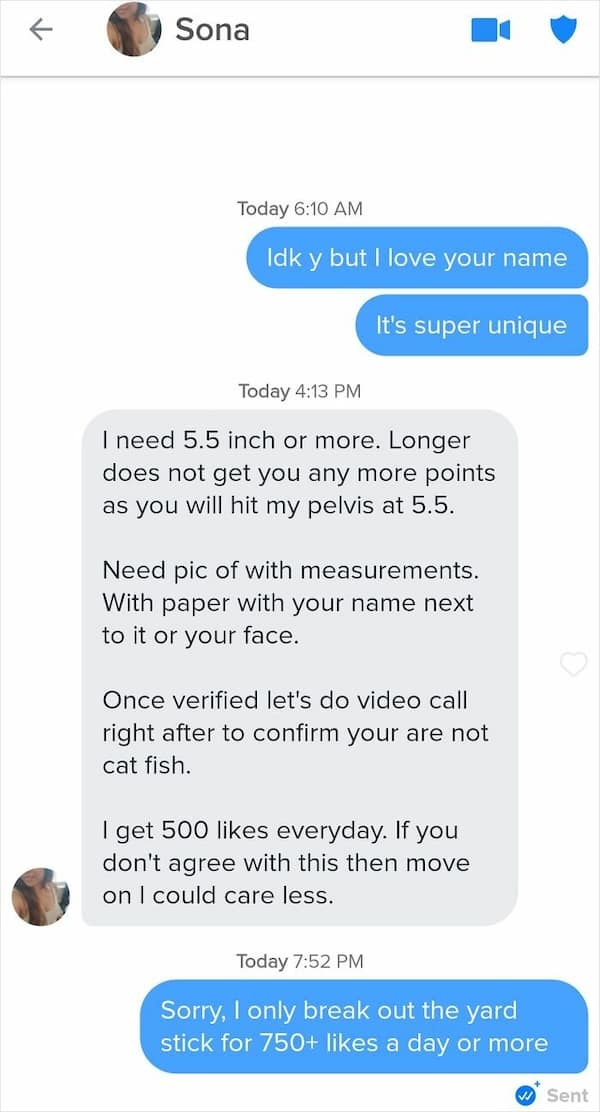Image resolution: width=600 pixels, height=1112 pixels.
Task: Go back using the arrow icon
Action: 40,30
